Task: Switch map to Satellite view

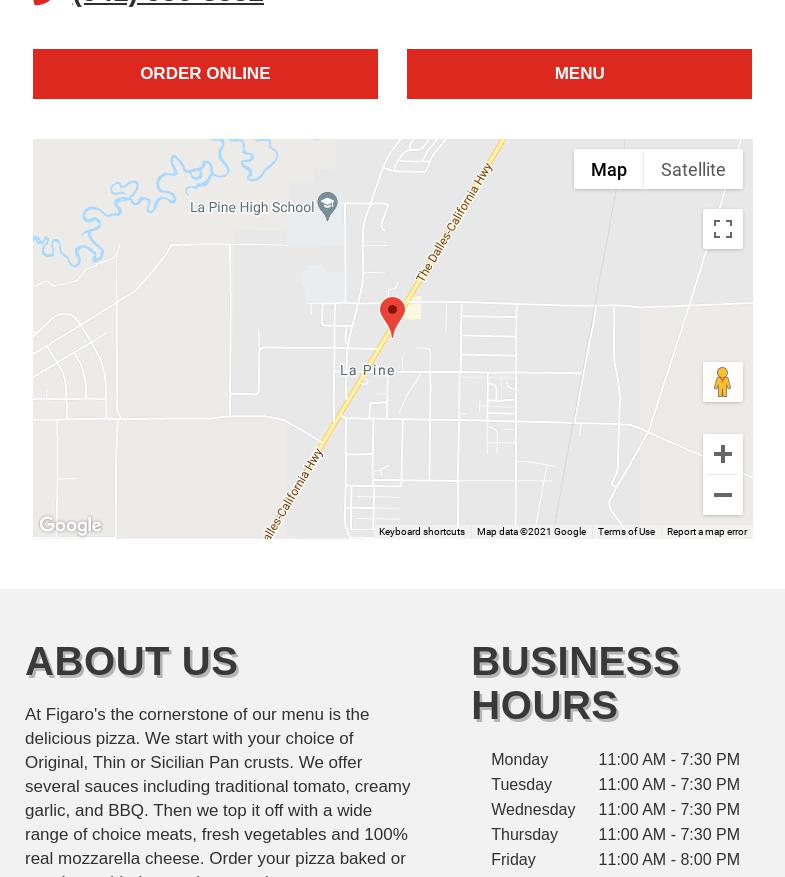Action: 692,170
